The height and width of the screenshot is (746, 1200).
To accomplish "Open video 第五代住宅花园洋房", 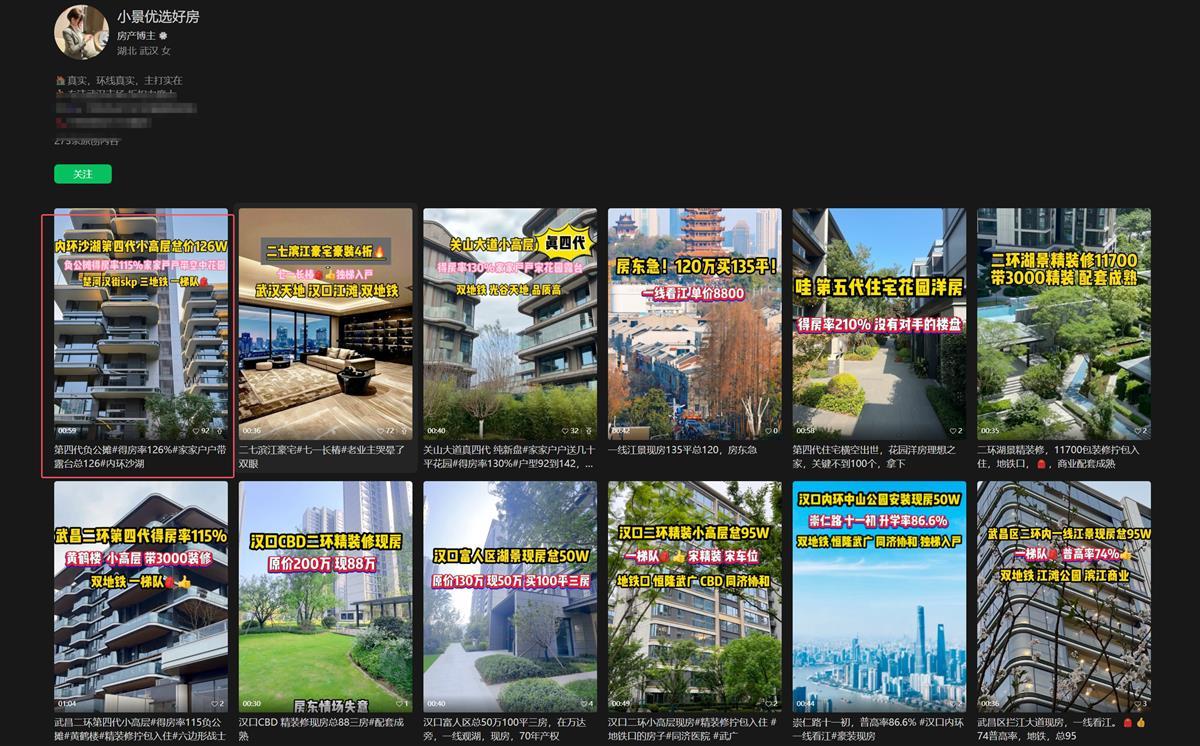I will (879, 324).
